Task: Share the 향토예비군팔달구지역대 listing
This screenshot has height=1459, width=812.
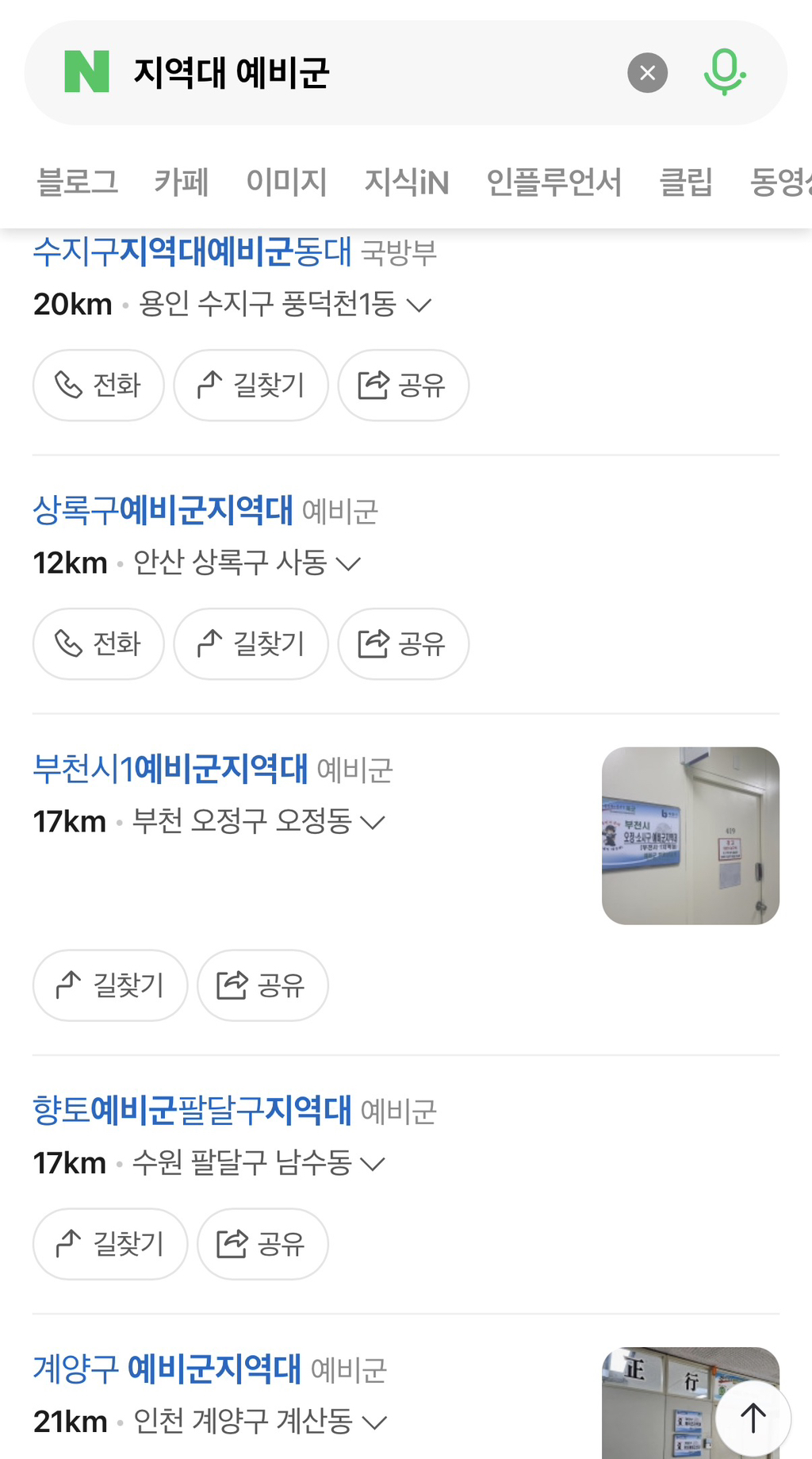Action: coord(262,1244)
